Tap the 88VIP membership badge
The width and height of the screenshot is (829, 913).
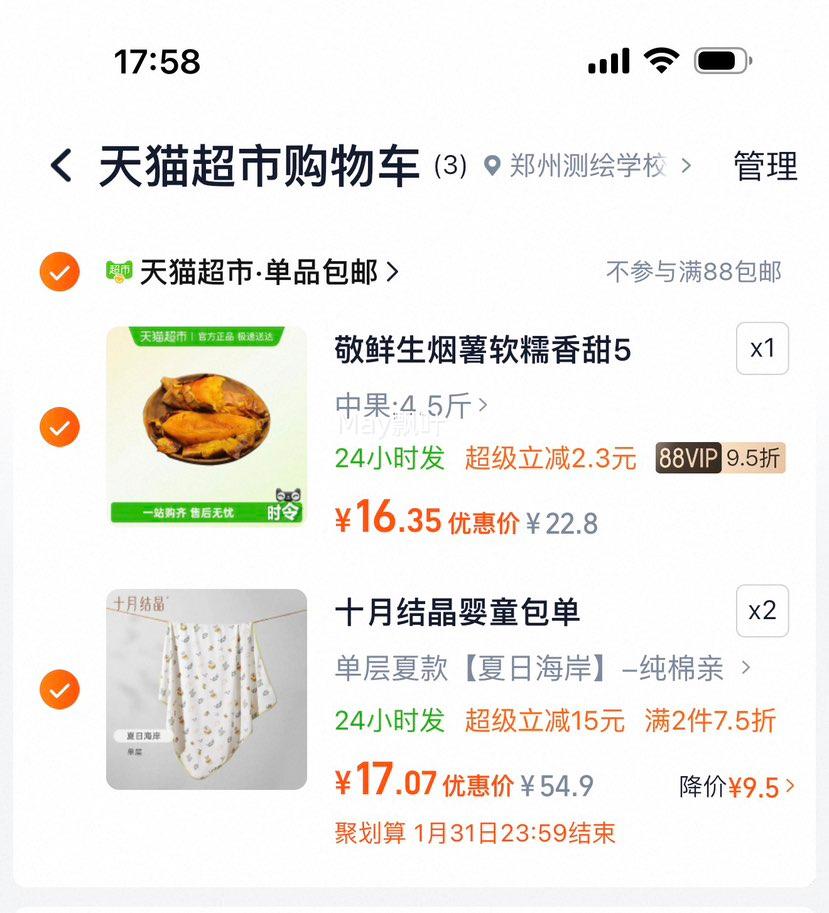(689, 458)
